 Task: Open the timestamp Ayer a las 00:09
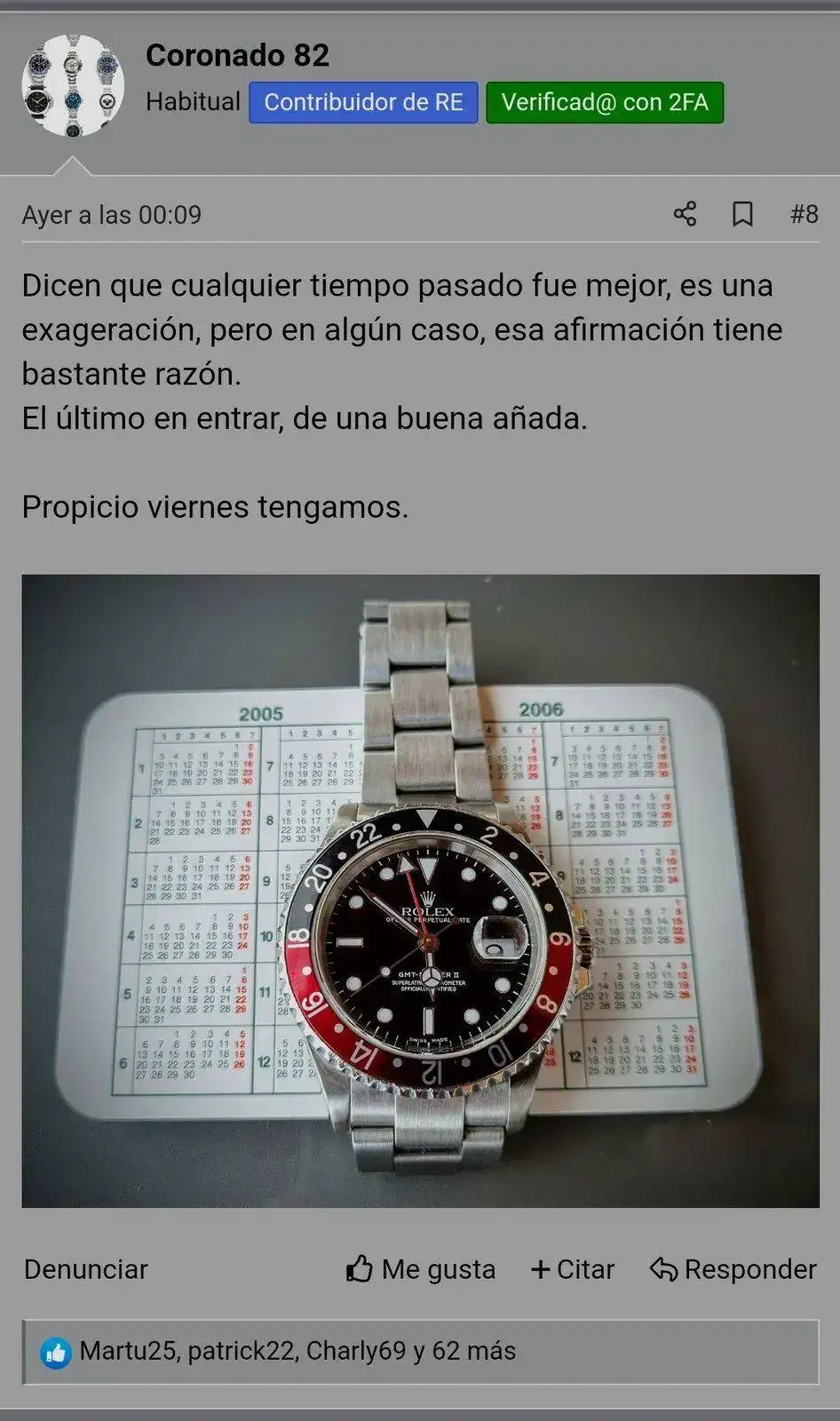(x=112, y=215)
